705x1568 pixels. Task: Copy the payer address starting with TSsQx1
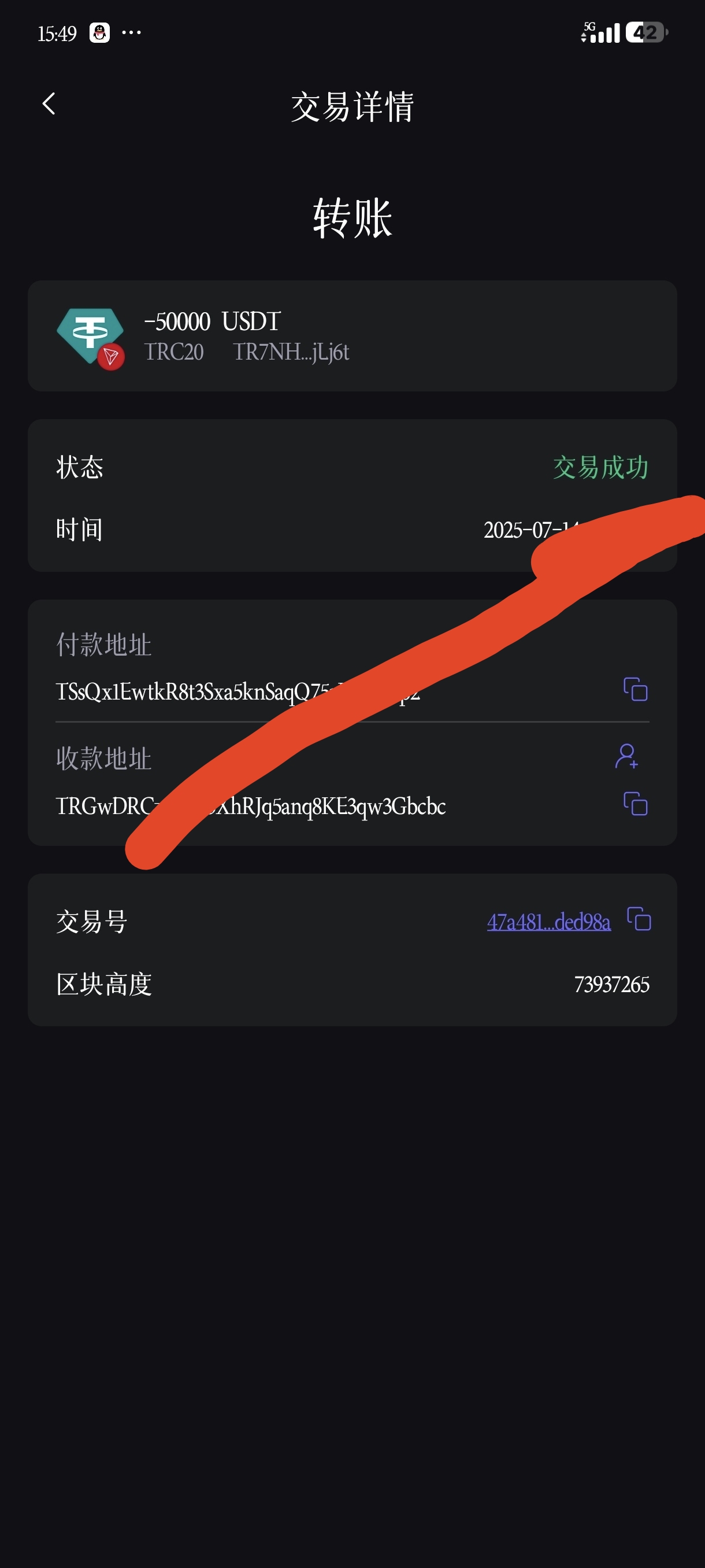click(635, 689)
